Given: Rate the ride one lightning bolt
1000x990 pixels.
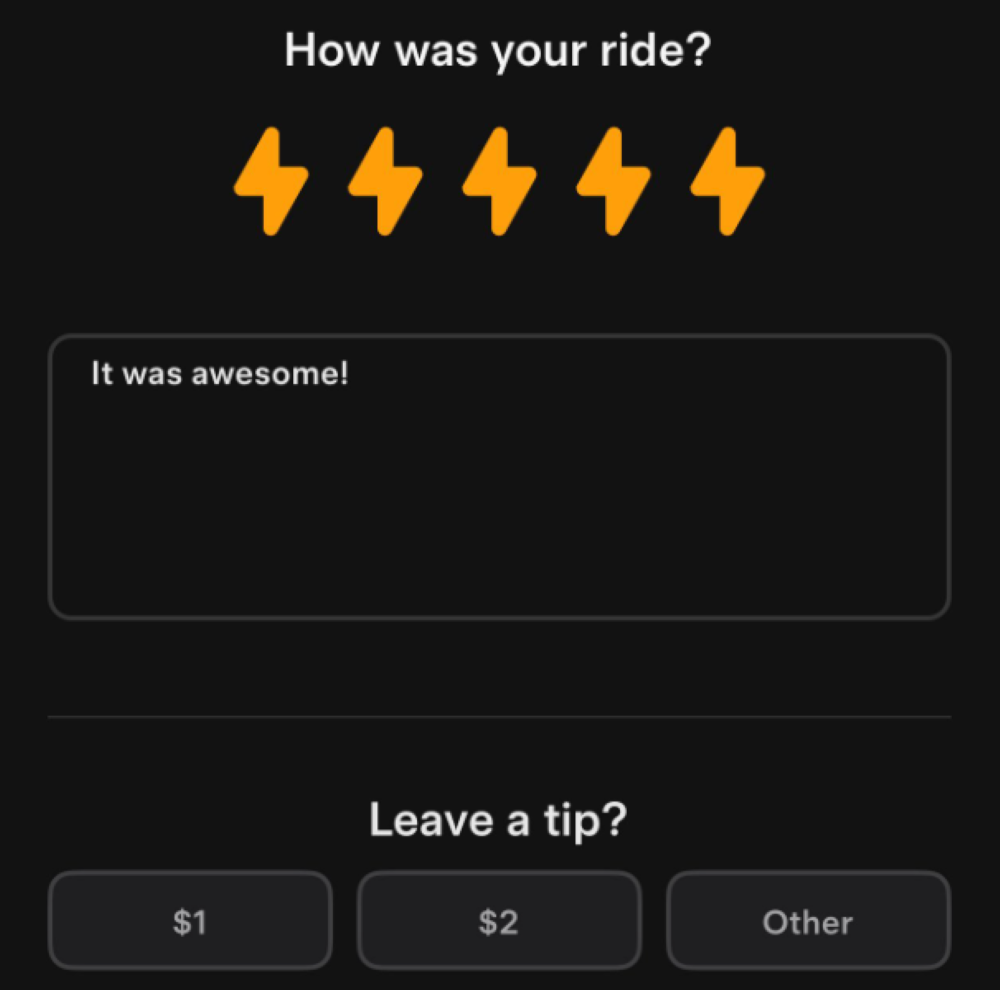Looking at the screenshot, I should tap(270, 181).
